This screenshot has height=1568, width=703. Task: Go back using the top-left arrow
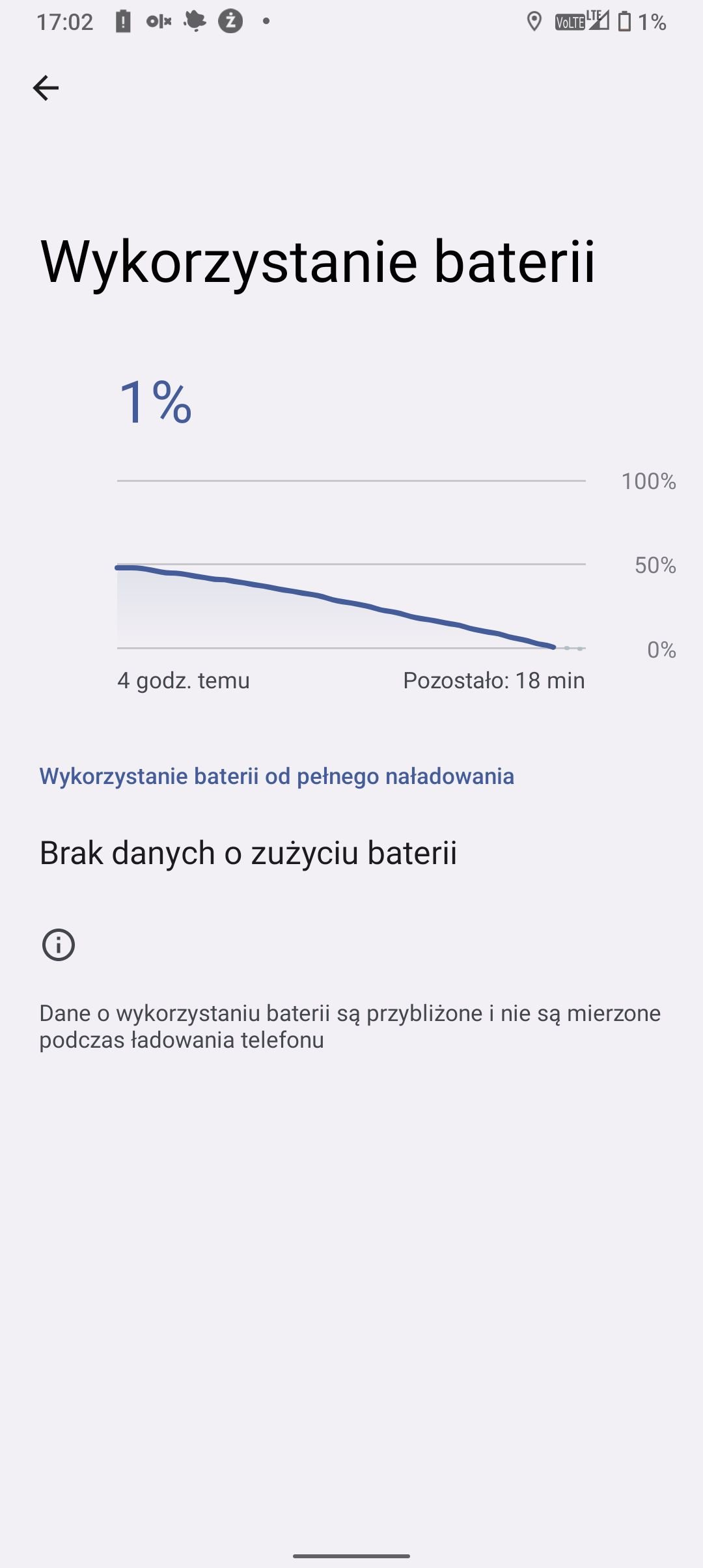[x=46, y=88]
